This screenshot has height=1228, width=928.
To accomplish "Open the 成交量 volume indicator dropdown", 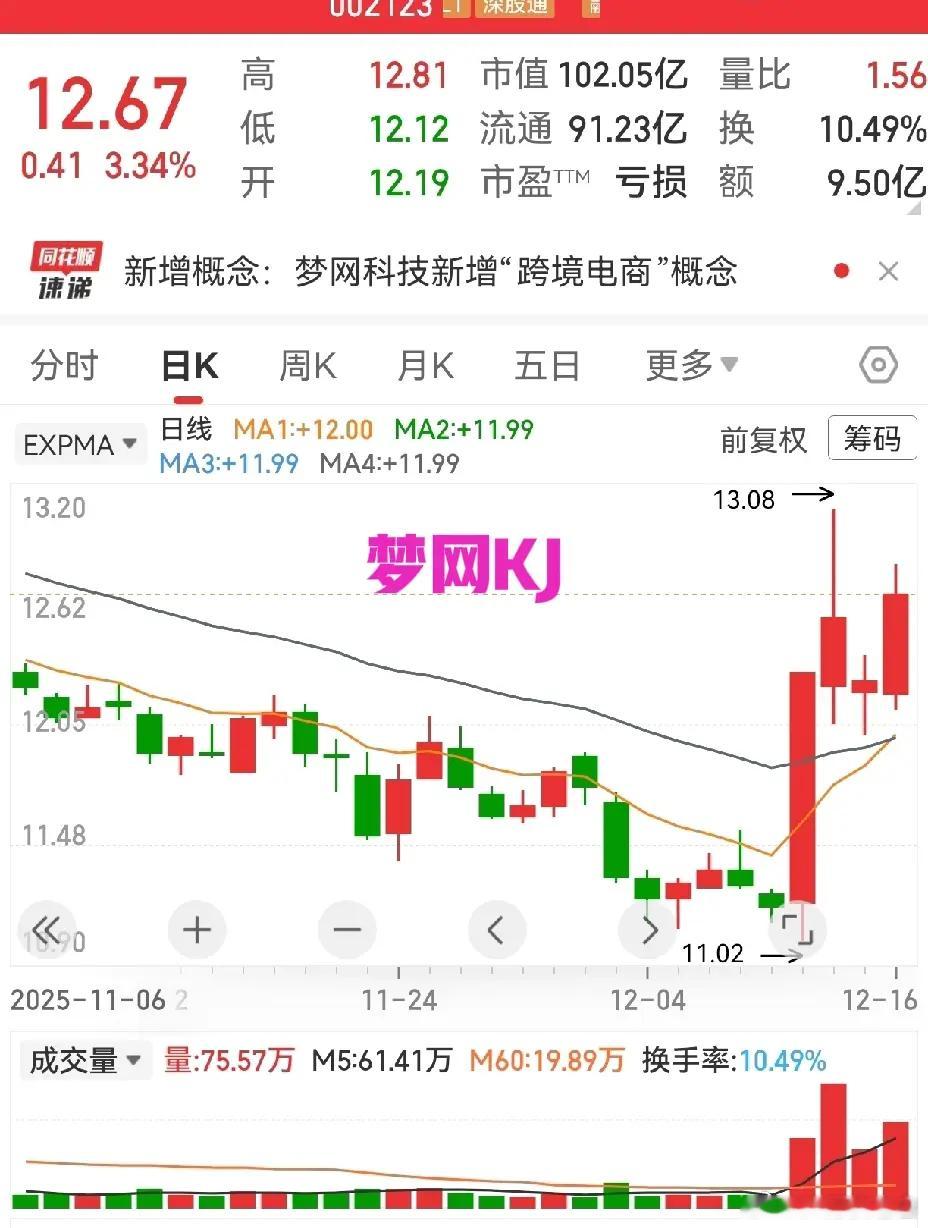I will pos(85,1061).
